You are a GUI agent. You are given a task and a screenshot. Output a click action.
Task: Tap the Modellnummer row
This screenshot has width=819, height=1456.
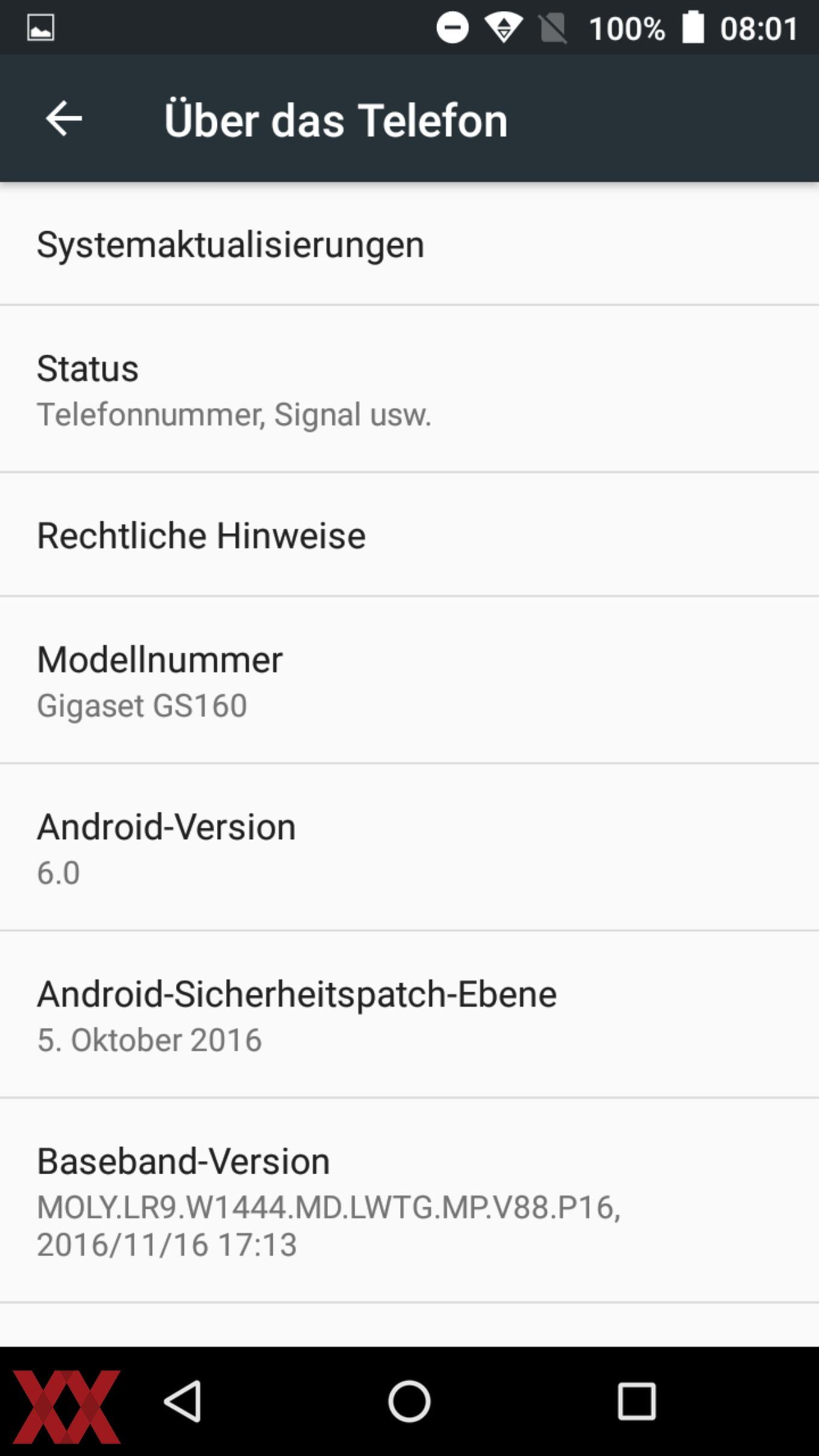(409, 680)
